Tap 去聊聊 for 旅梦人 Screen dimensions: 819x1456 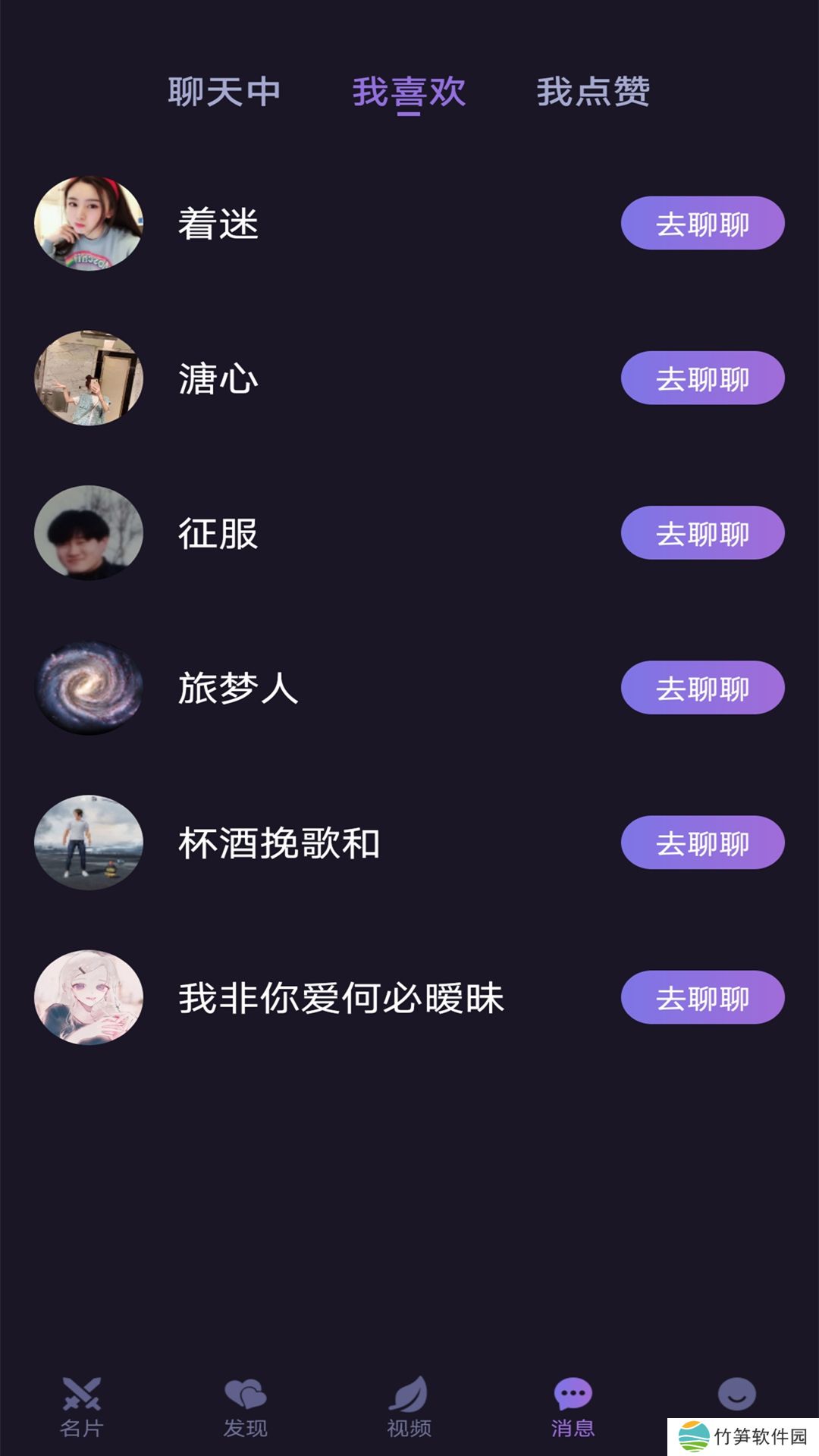click(702, 688)
